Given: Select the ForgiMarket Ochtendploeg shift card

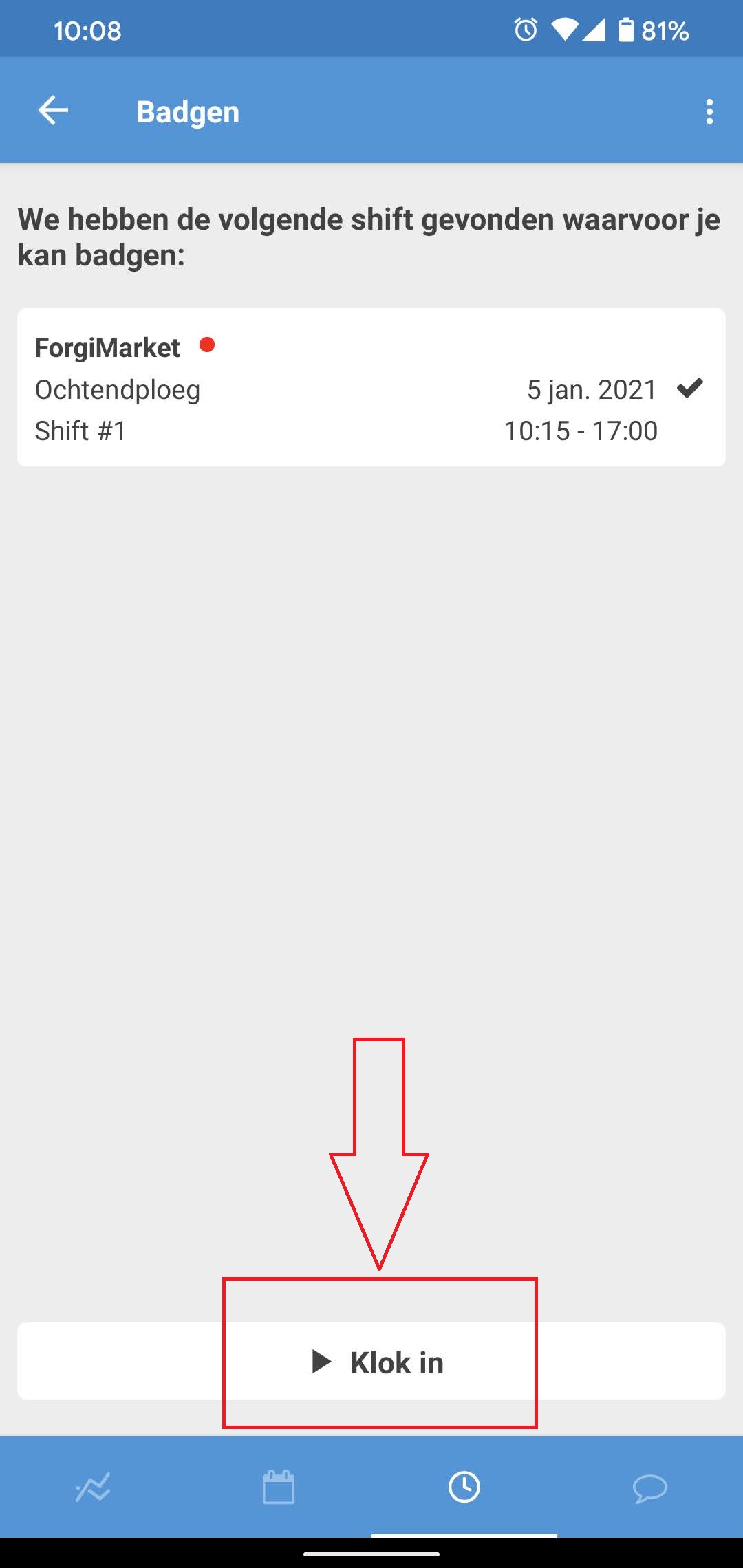Looking at the screenshot, I should (x=371, y=388).
